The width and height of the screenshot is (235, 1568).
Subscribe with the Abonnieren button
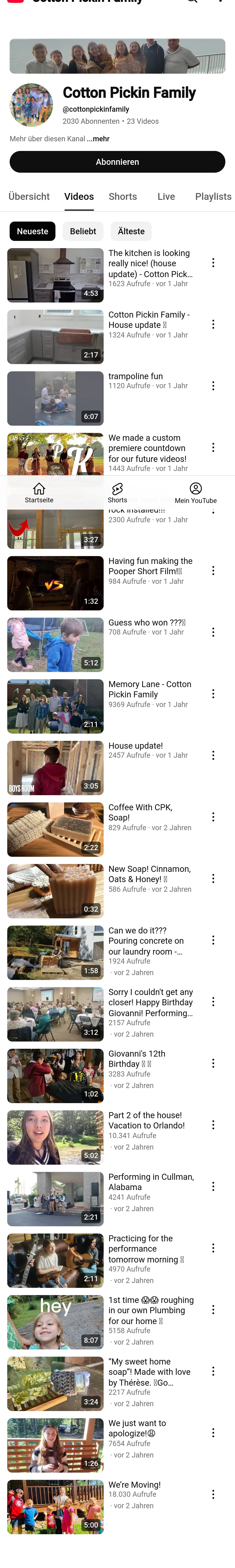(x=117, y=162)
